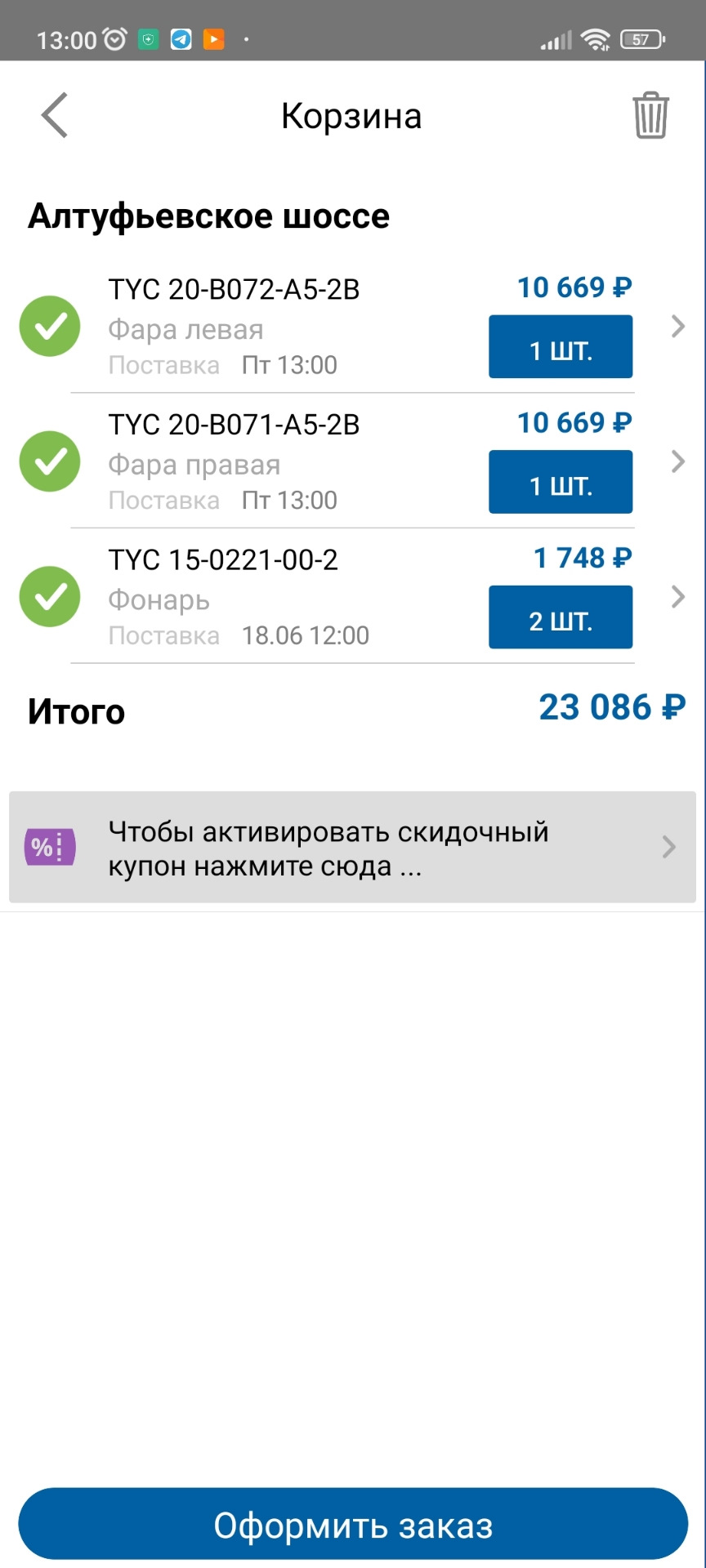Image resolution: width=706 pixels, height=1568 pixels.
Task: Open the Фара правая item details chevron
Action: (x=677, y=462)
